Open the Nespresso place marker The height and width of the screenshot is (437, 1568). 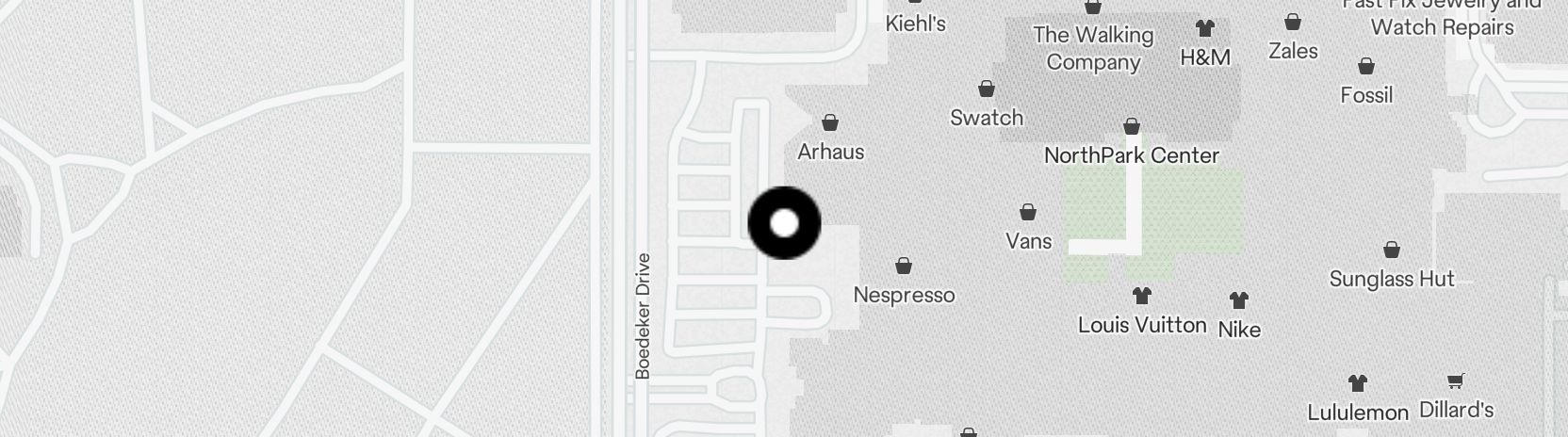click(x=904, y=267)
